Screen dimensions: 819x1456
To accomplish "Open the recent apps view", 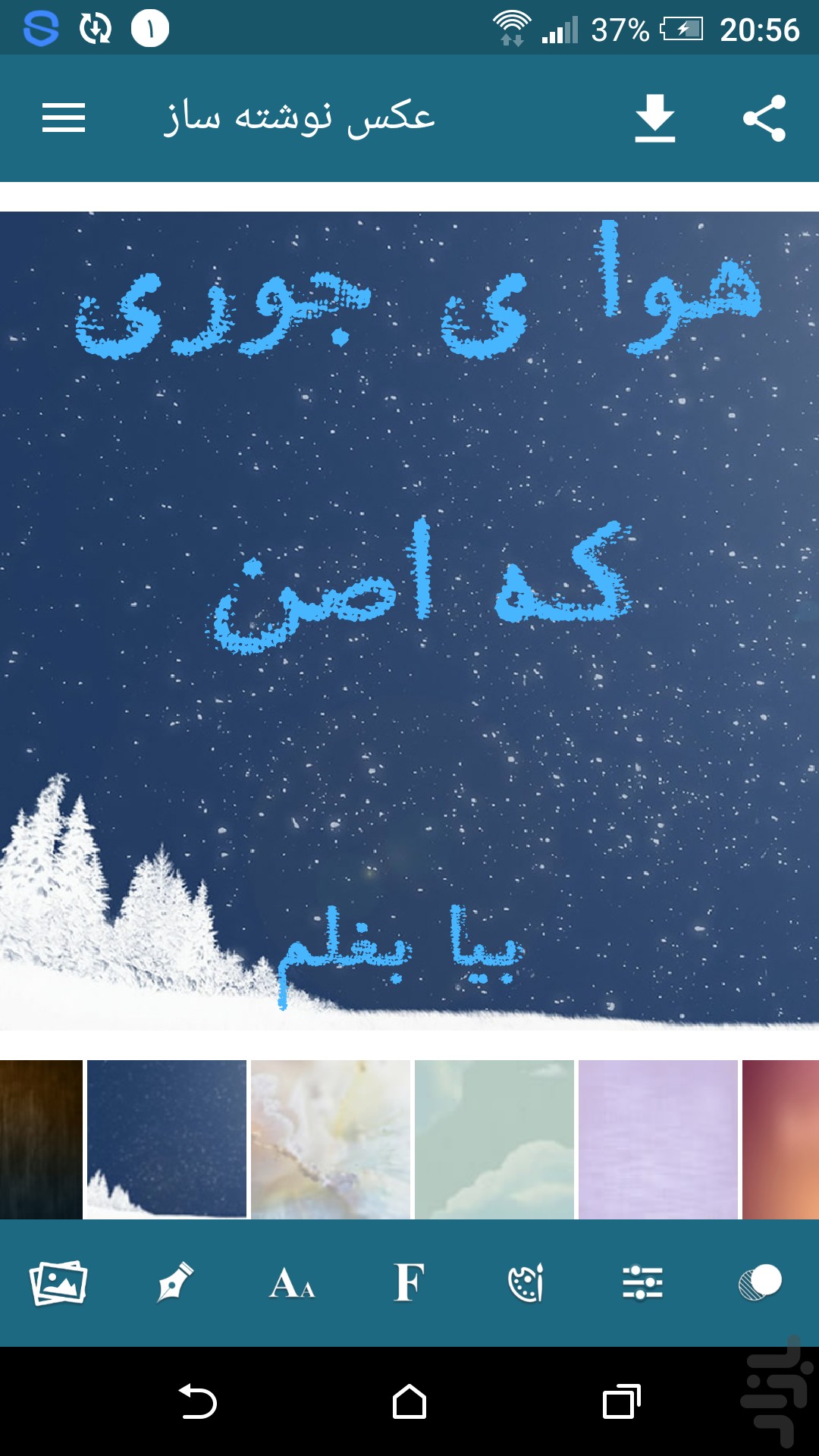I will coord(622,1401).
